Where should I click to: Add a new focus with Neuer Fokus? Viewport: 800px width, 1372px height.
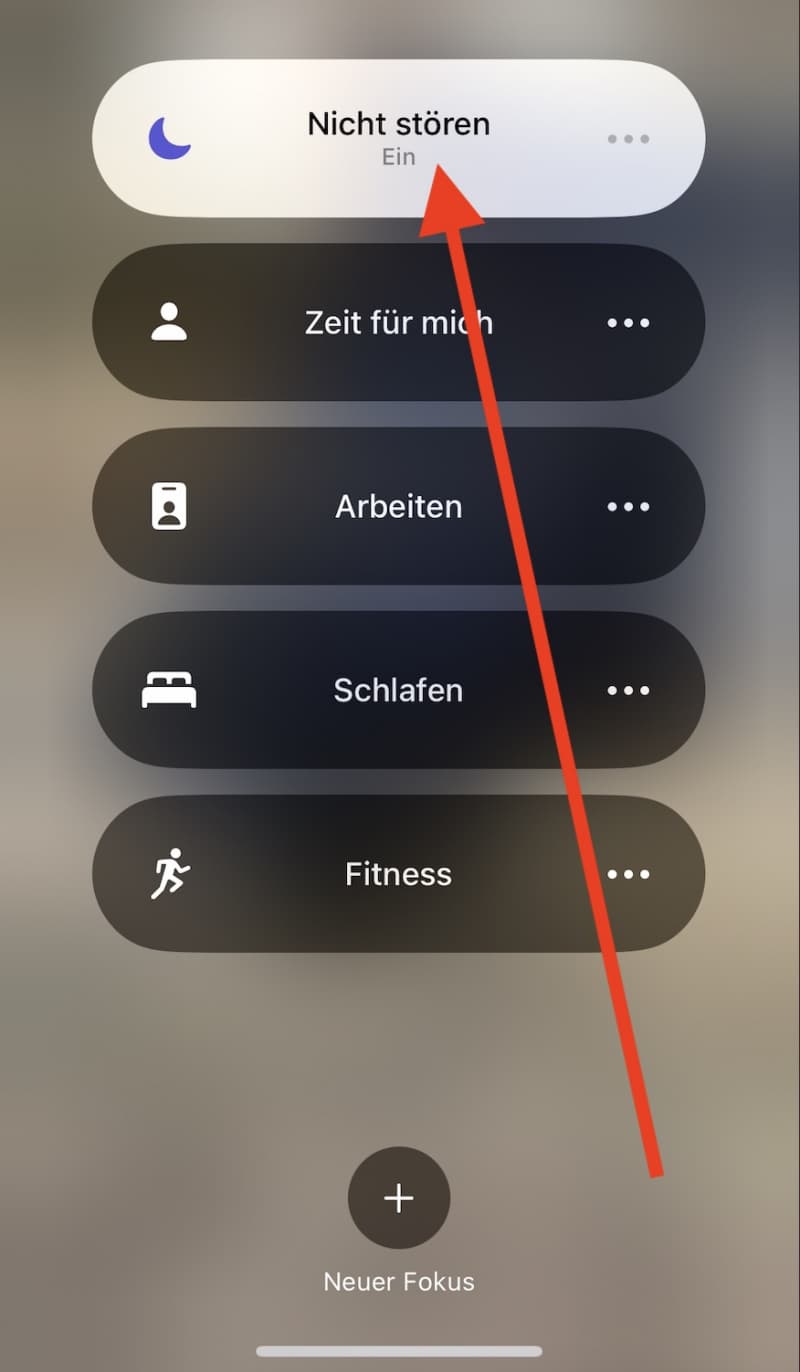point(399,1198)
